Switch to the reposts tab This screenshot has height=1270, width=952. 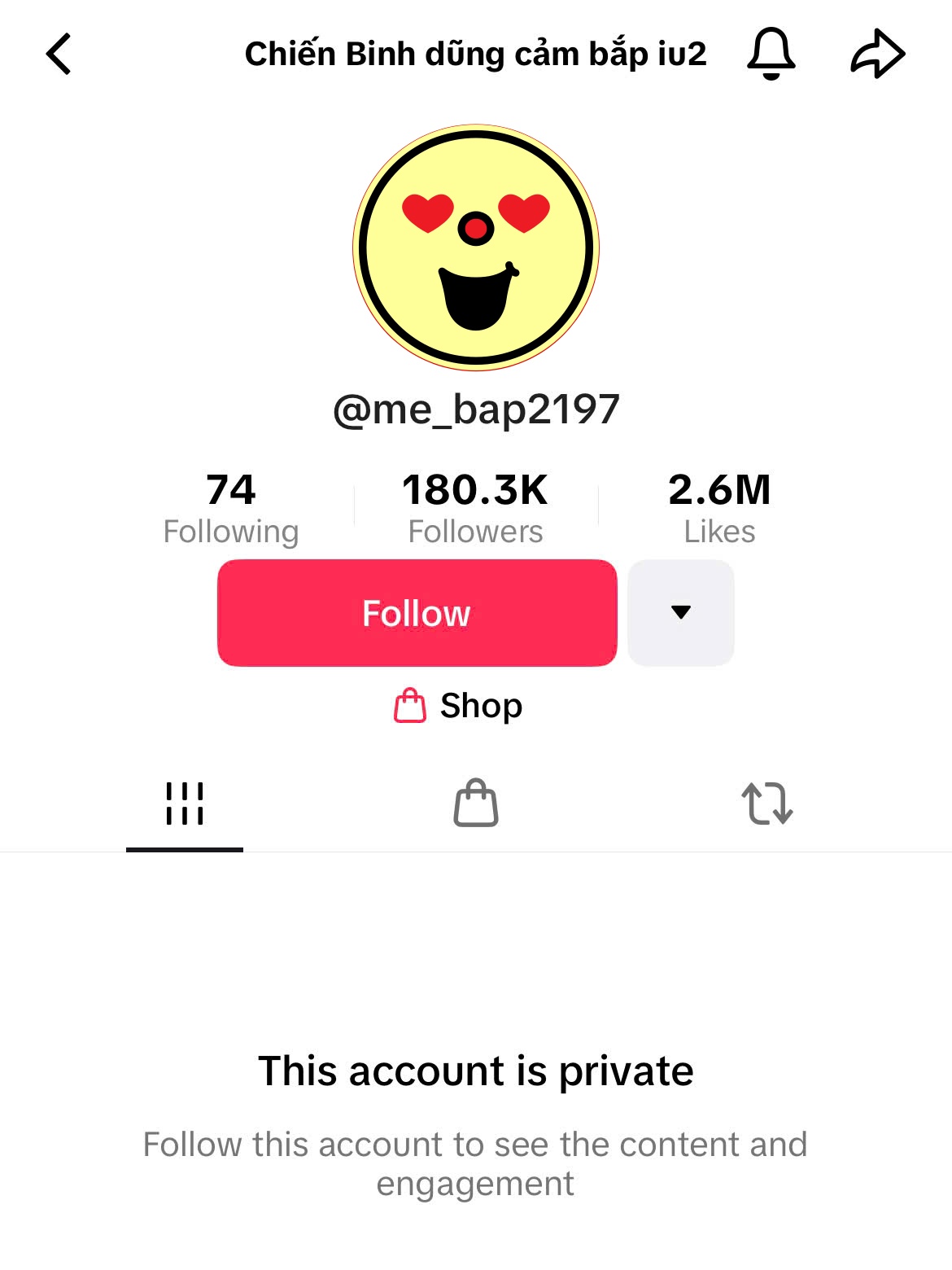pos(766,804)
